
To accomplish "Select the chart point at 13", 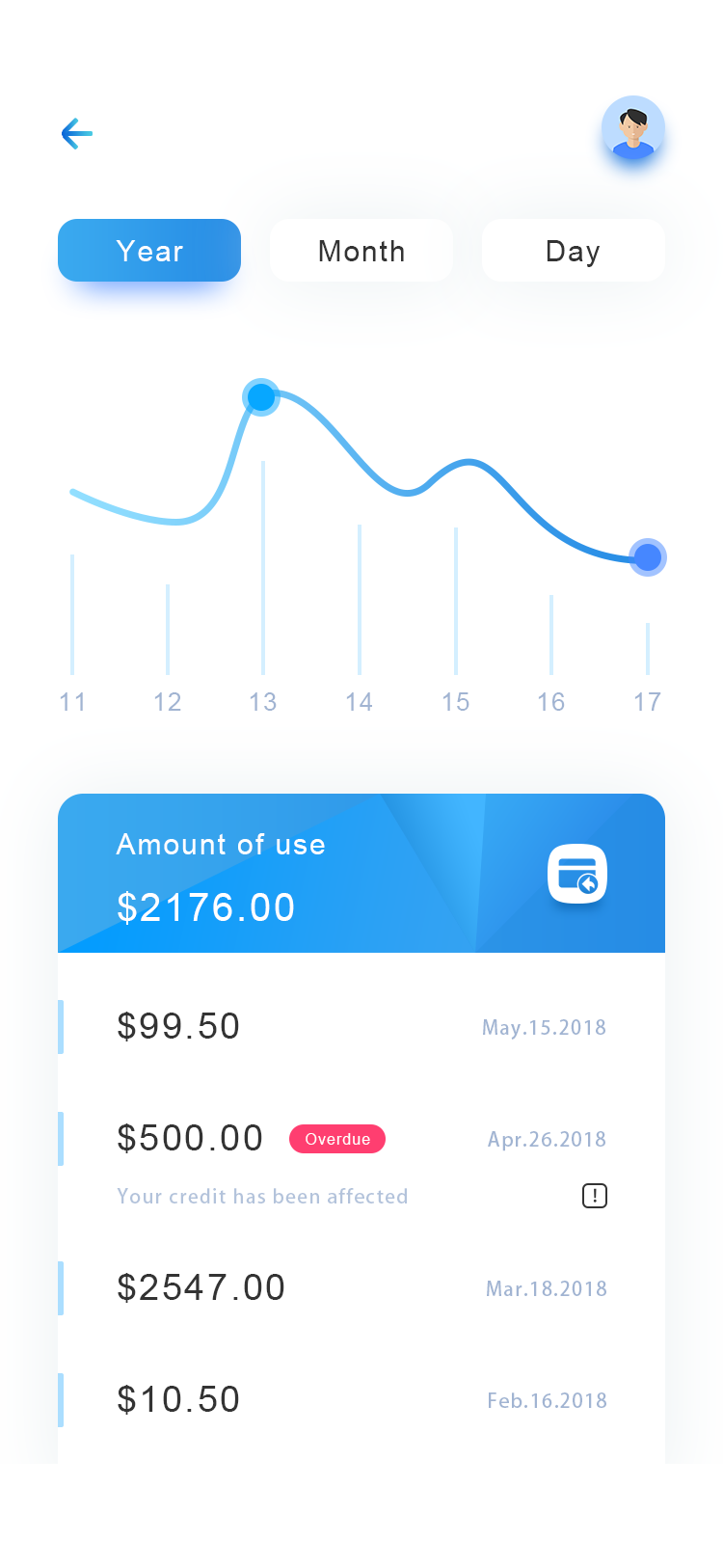I will tap(261, 396).
